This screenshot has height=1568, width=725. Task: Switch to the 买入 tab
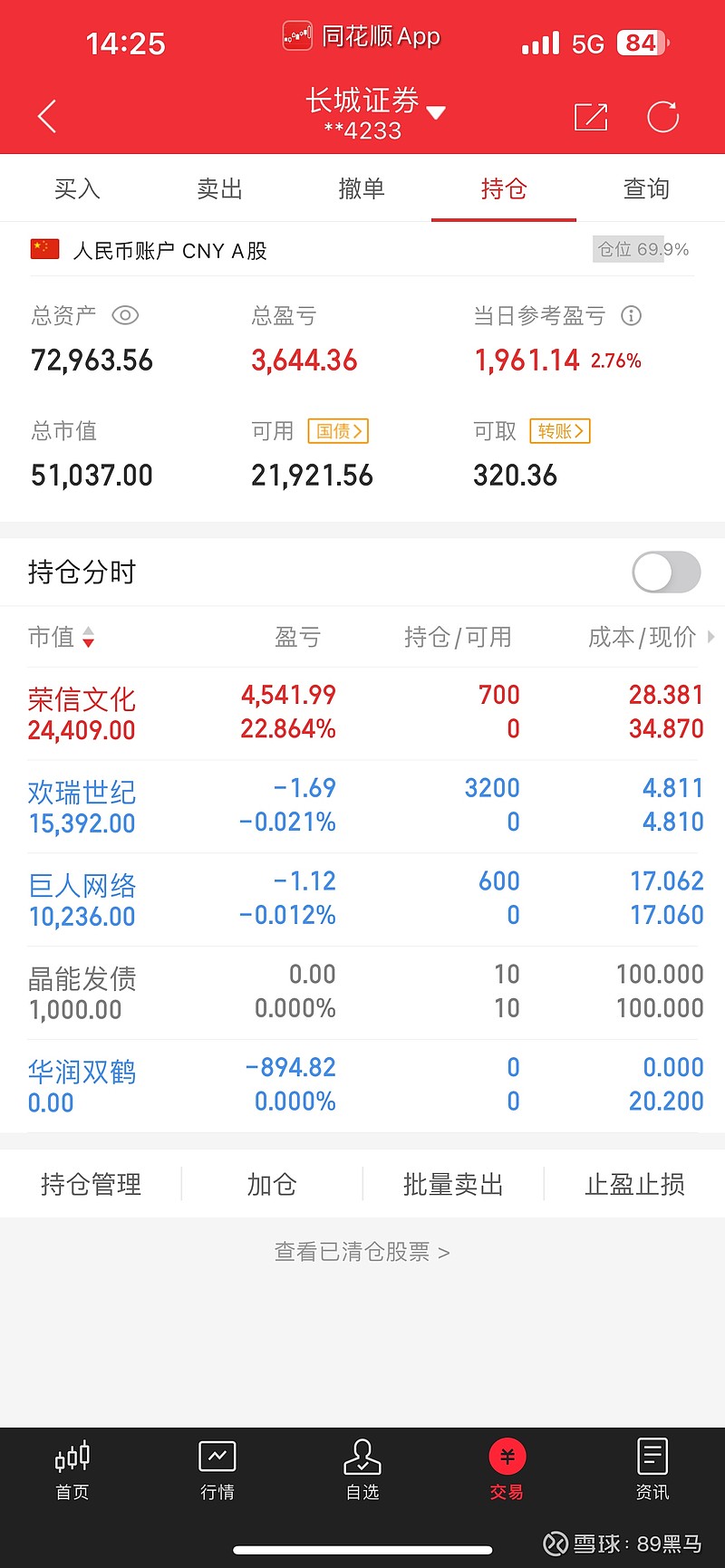coord(77,188)
